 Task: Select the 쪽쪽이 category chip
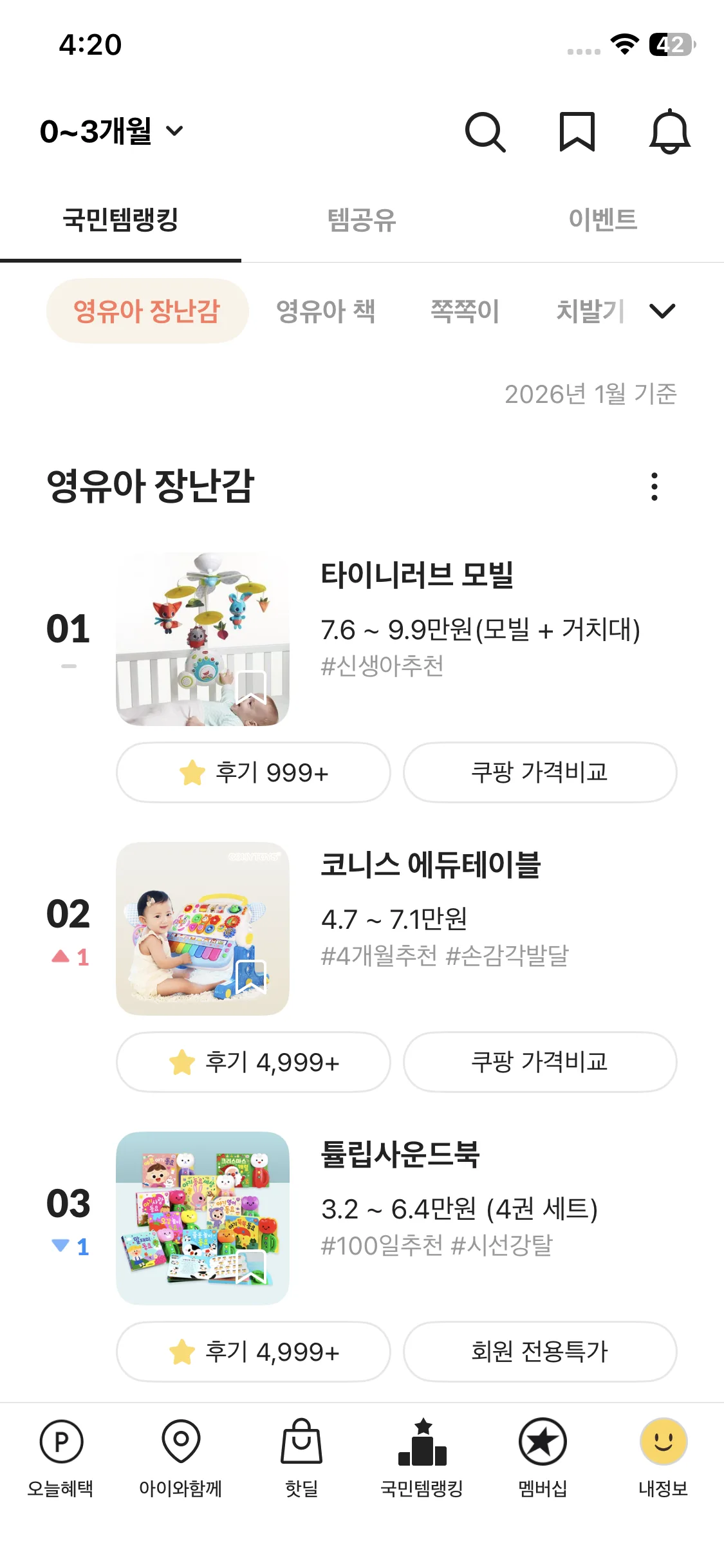pyautogui.click(x=465, y=311)
